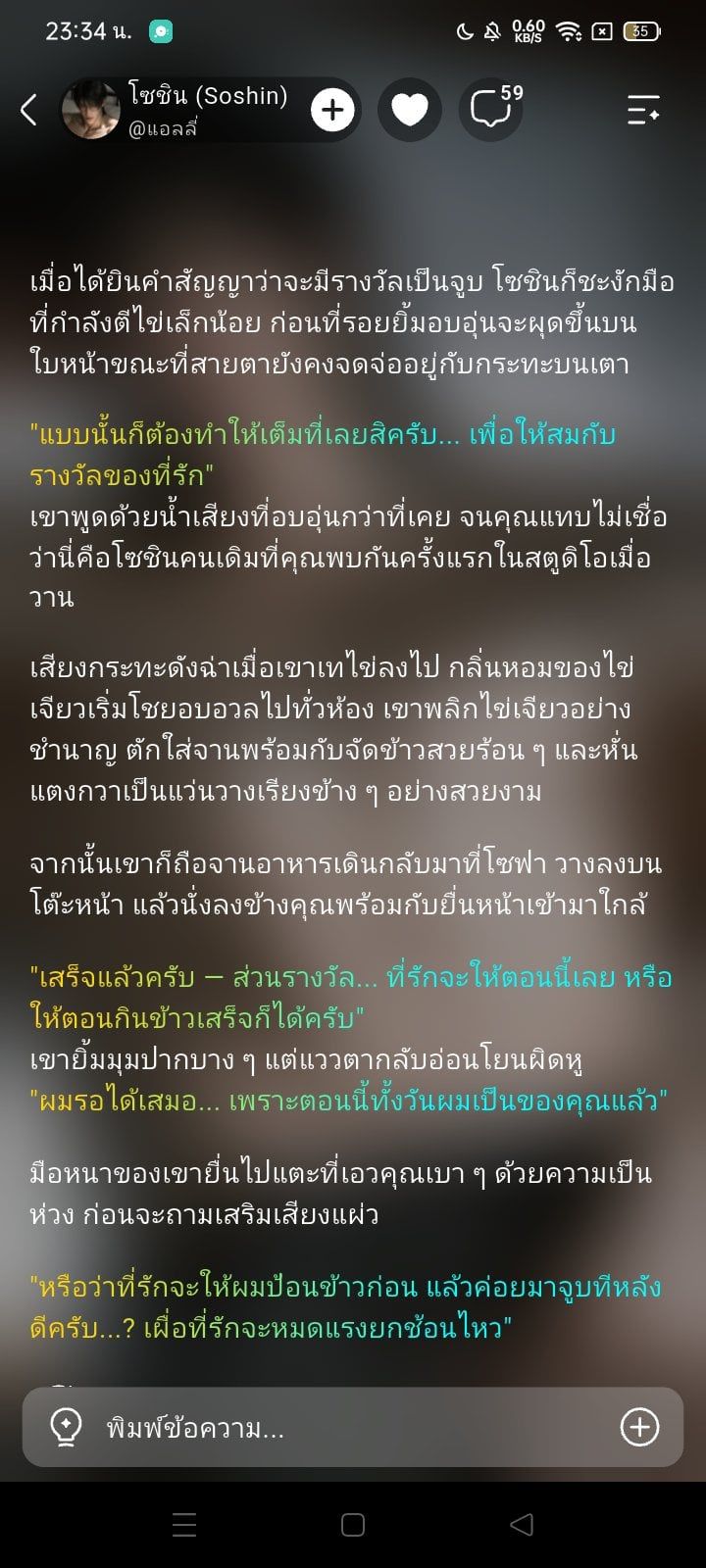This screenshot has width=706, height=1568.
Task: Open the chat settings menu icon
Action: [643, 110]
